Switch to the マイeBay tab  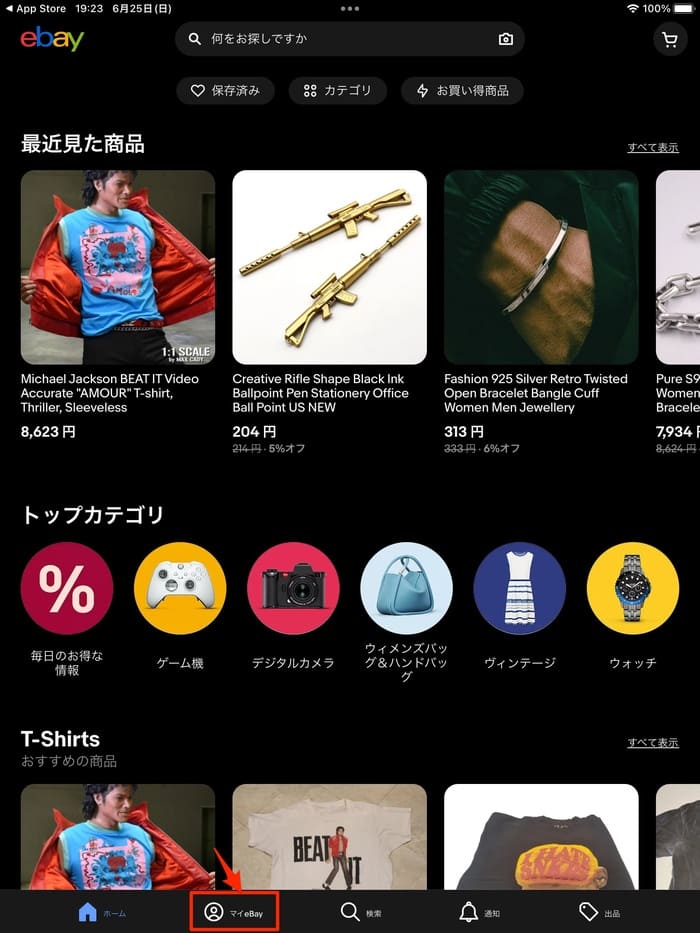point(234,912)
